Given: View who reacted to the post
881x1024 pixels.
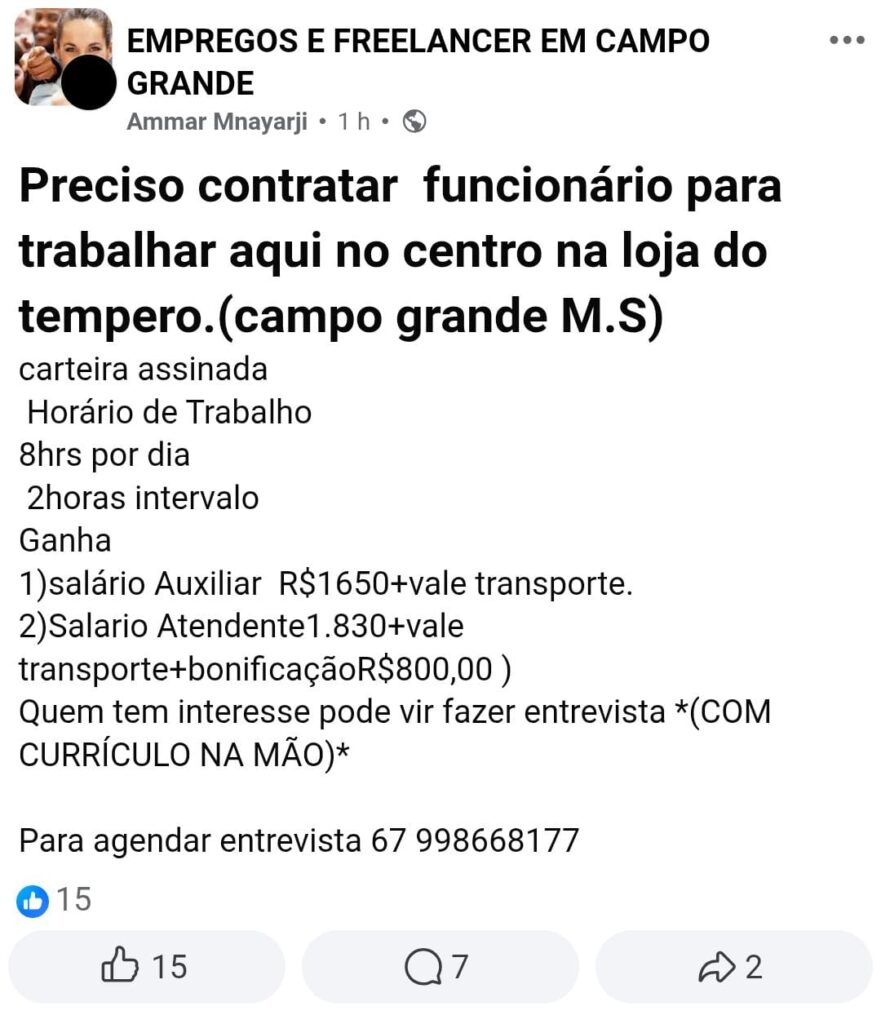Looking at the screenshot, I should pyautogui.click(x=54, y=900).
